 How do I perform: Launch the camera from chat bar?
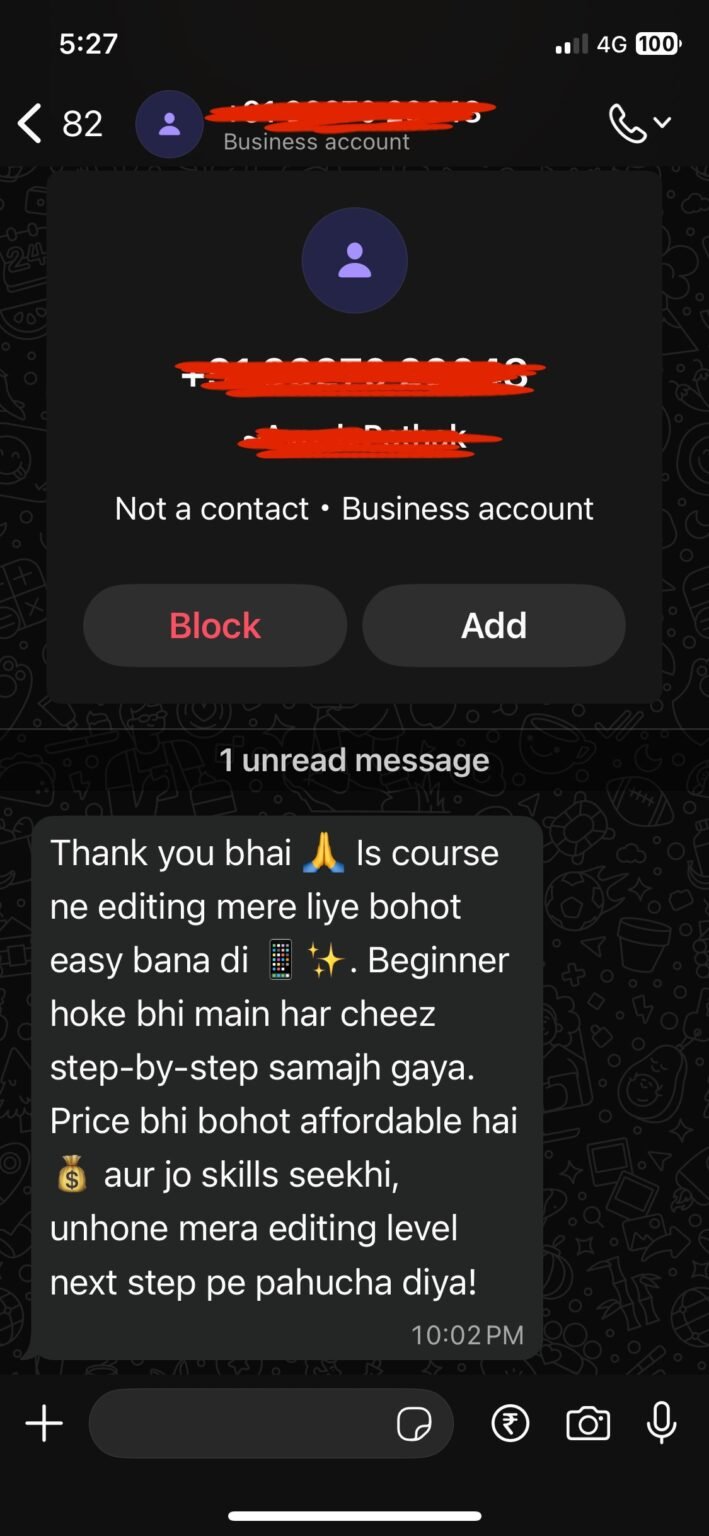pos(588,1423)
